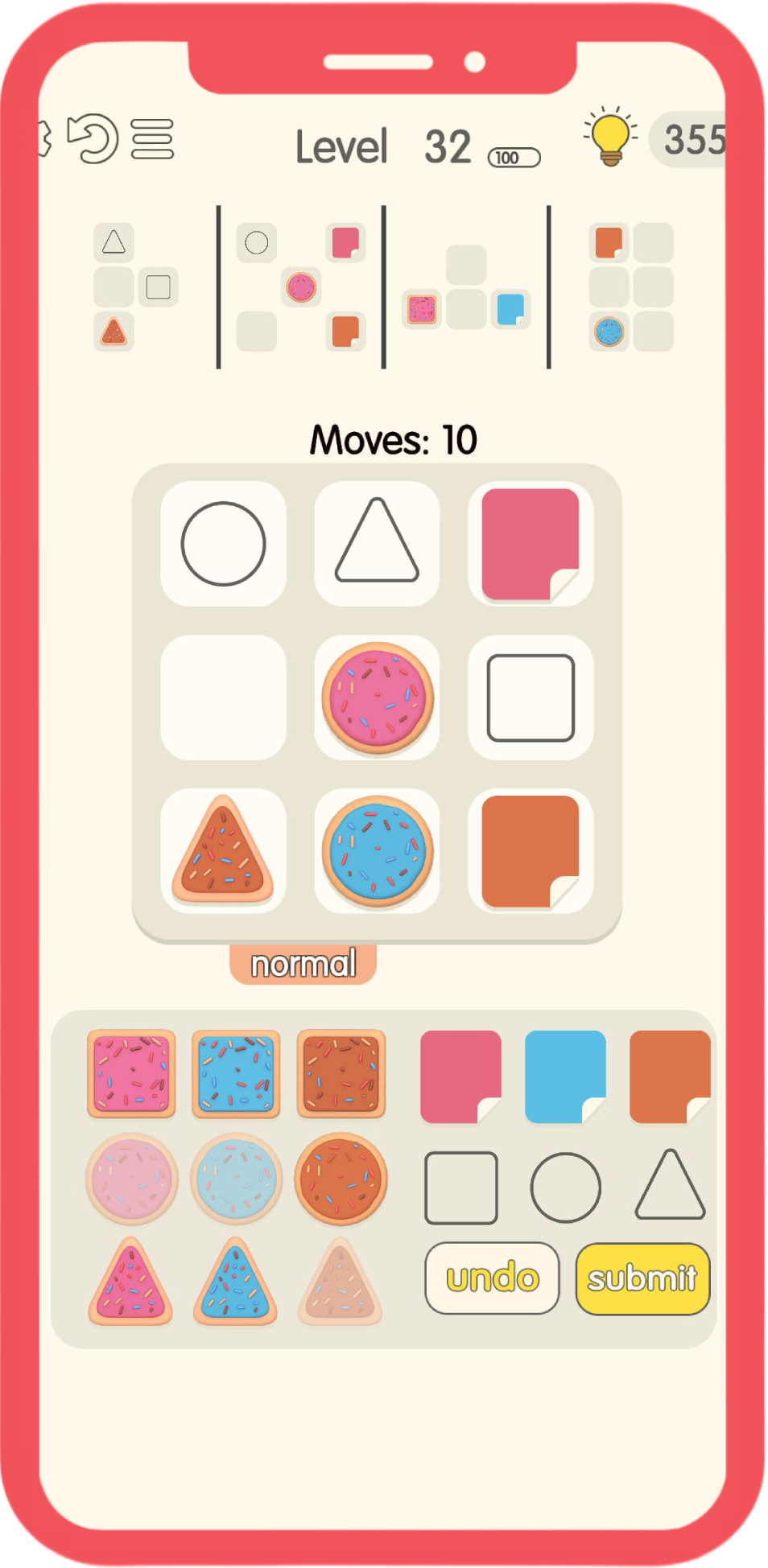Use the lightbulb hint
This screenshot has height=1568, width=768.
click(610, 138)
